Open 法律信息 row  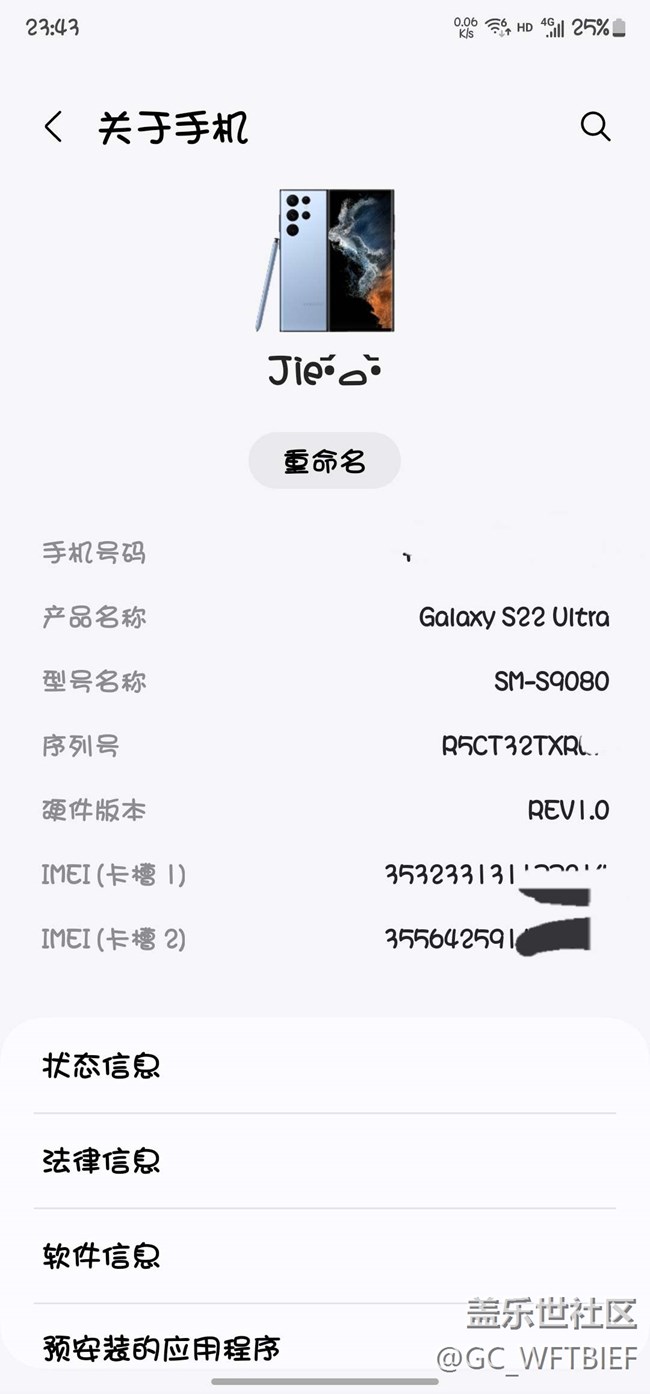point(325,1161)
